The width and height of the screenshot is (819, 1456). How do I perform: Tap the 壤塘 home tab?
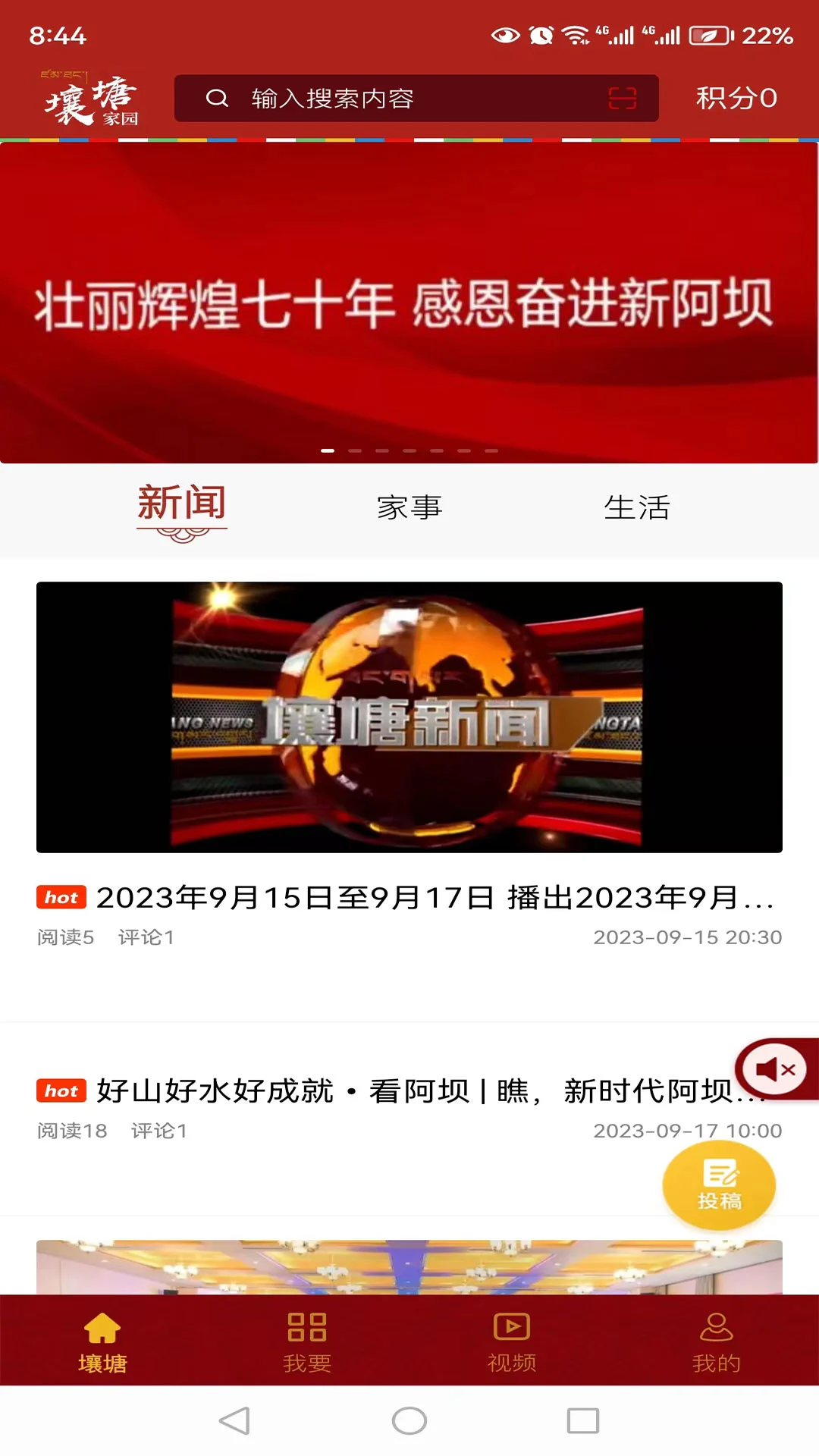[x=102, y=1342]
